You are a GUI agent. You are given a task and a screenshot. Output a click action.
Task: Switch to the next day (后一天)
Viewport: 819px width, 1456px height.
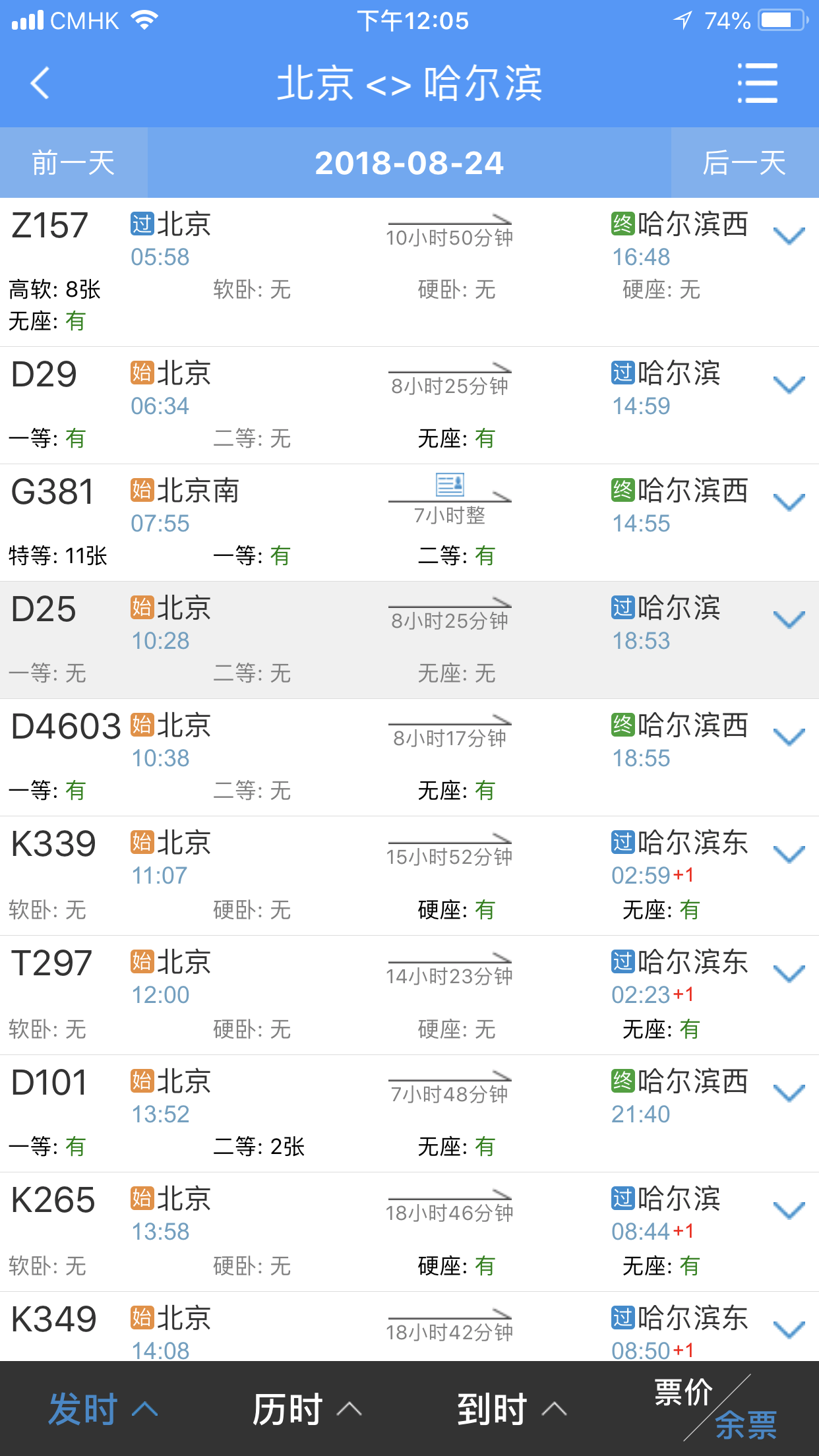point(744,163)
